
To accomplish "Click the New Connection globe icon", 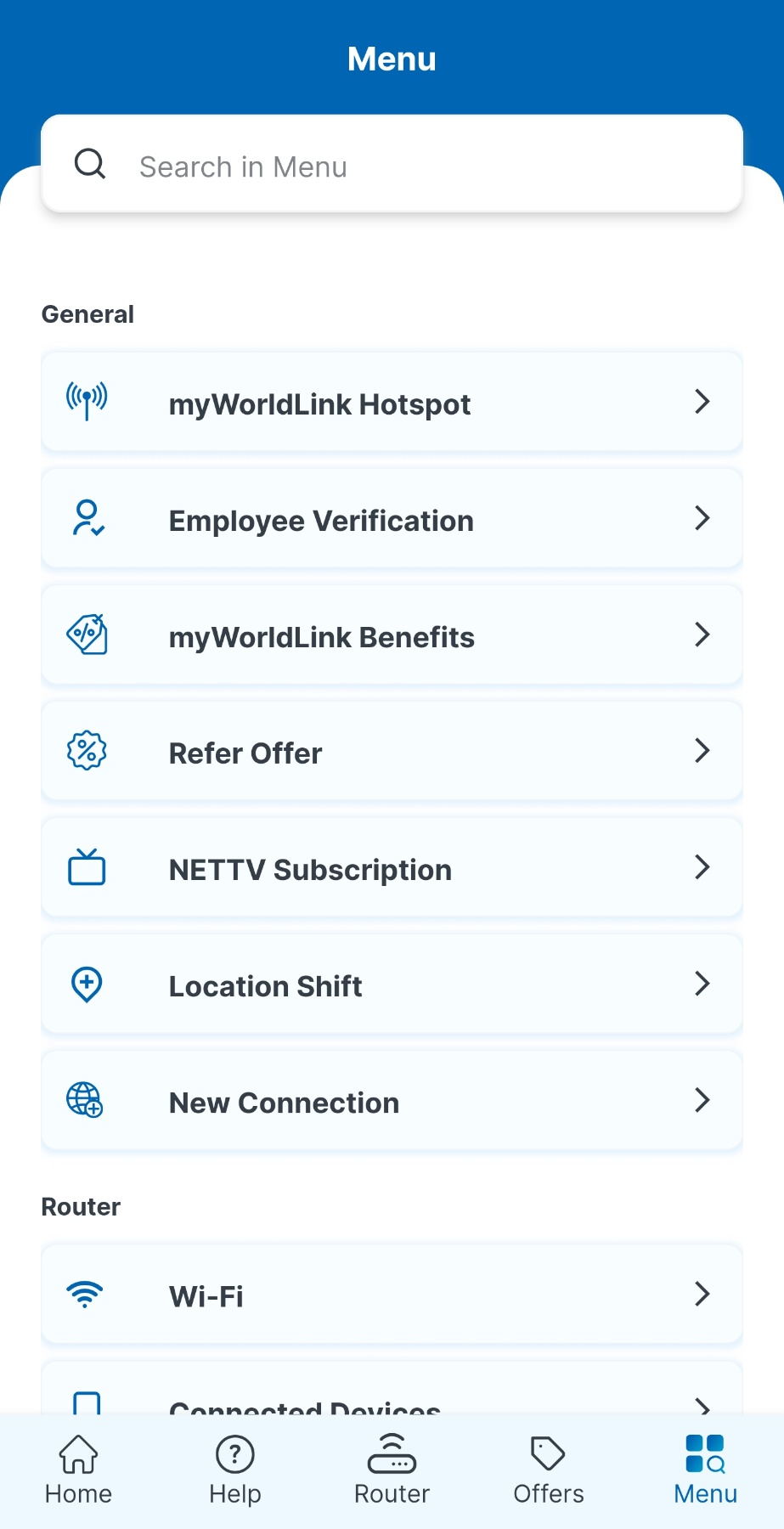I will coord(86,1100).
